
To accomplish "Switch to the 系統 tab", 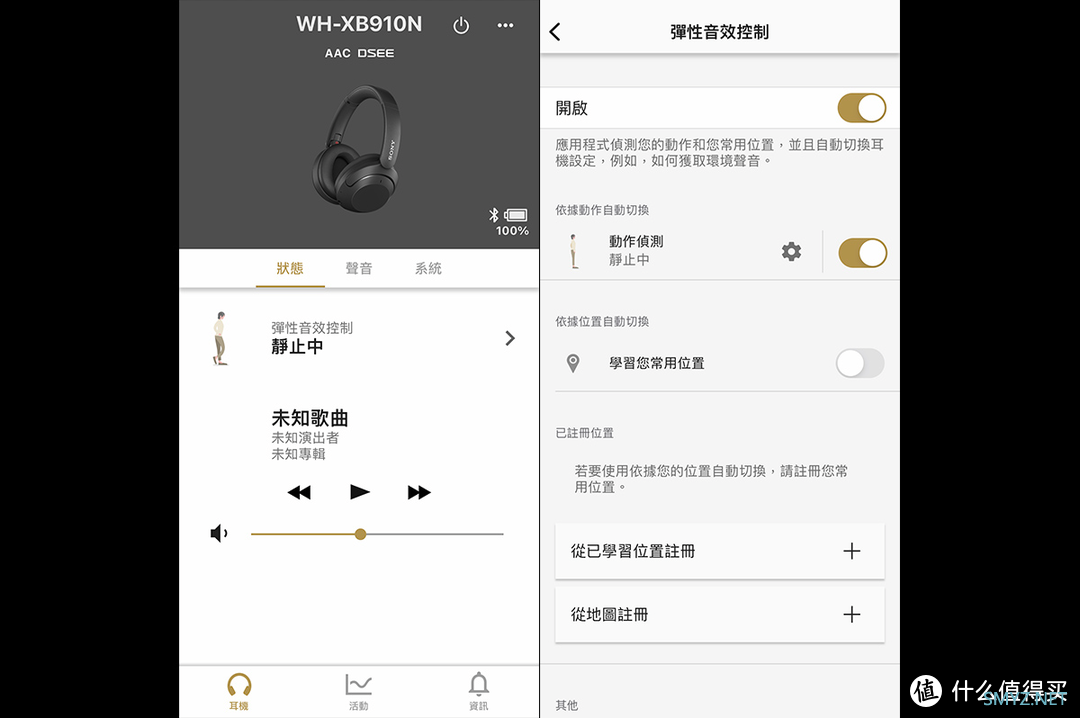I will (x=428, y=268).
